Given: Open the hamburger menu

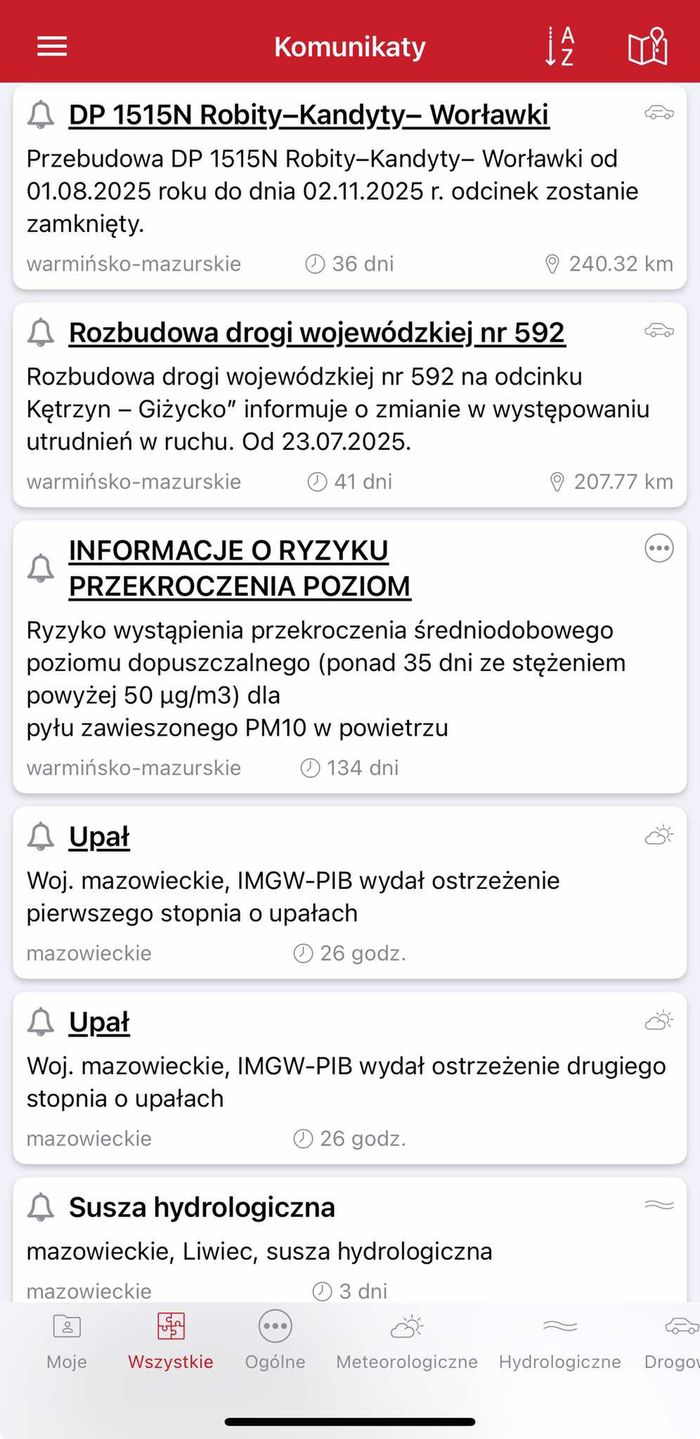Looking at the screenshot, I should (x=52, y=47).
